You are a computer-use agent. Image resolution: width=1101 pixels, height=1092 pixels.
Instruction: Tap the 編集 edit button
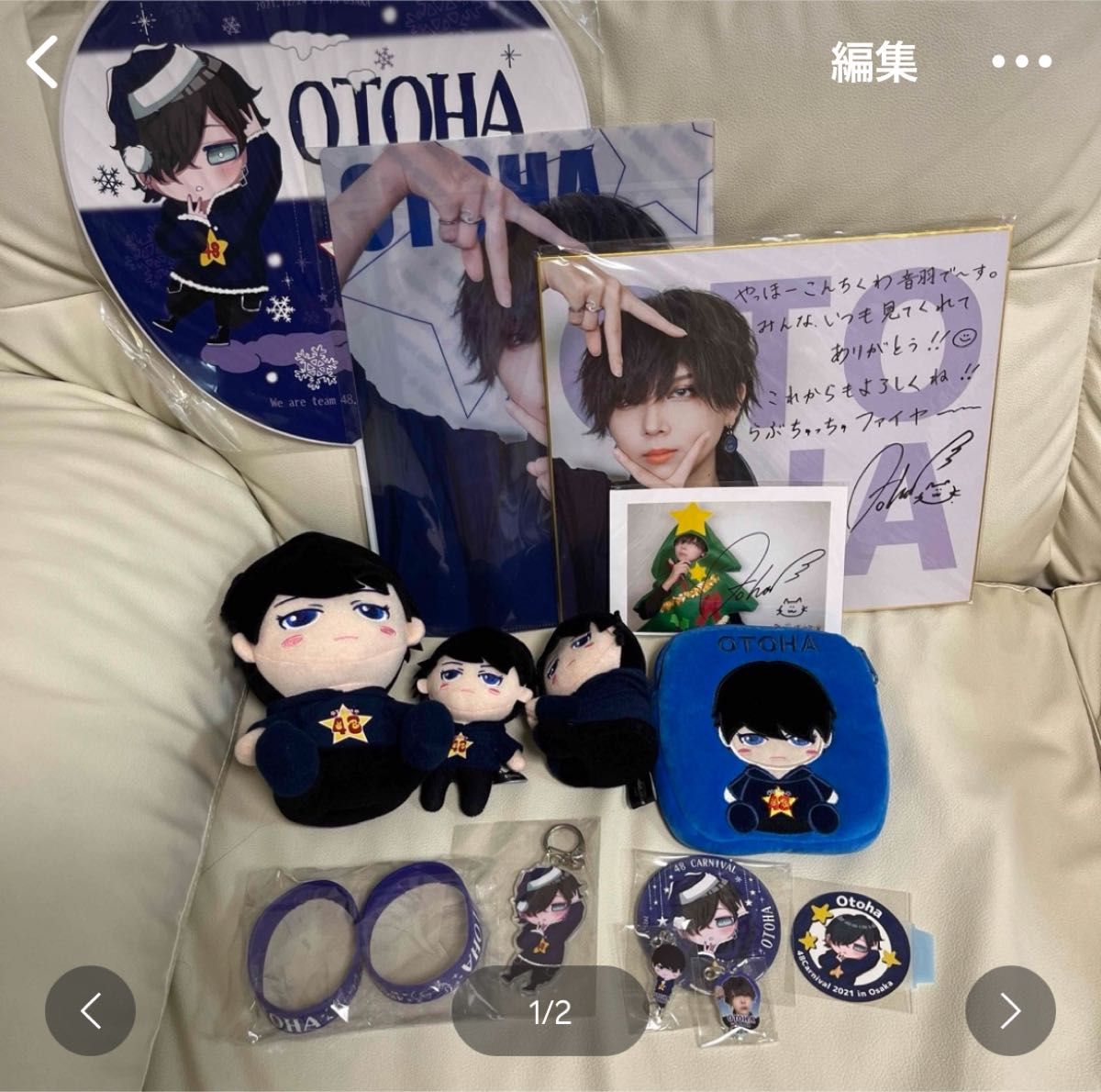(x=873, y=62)
